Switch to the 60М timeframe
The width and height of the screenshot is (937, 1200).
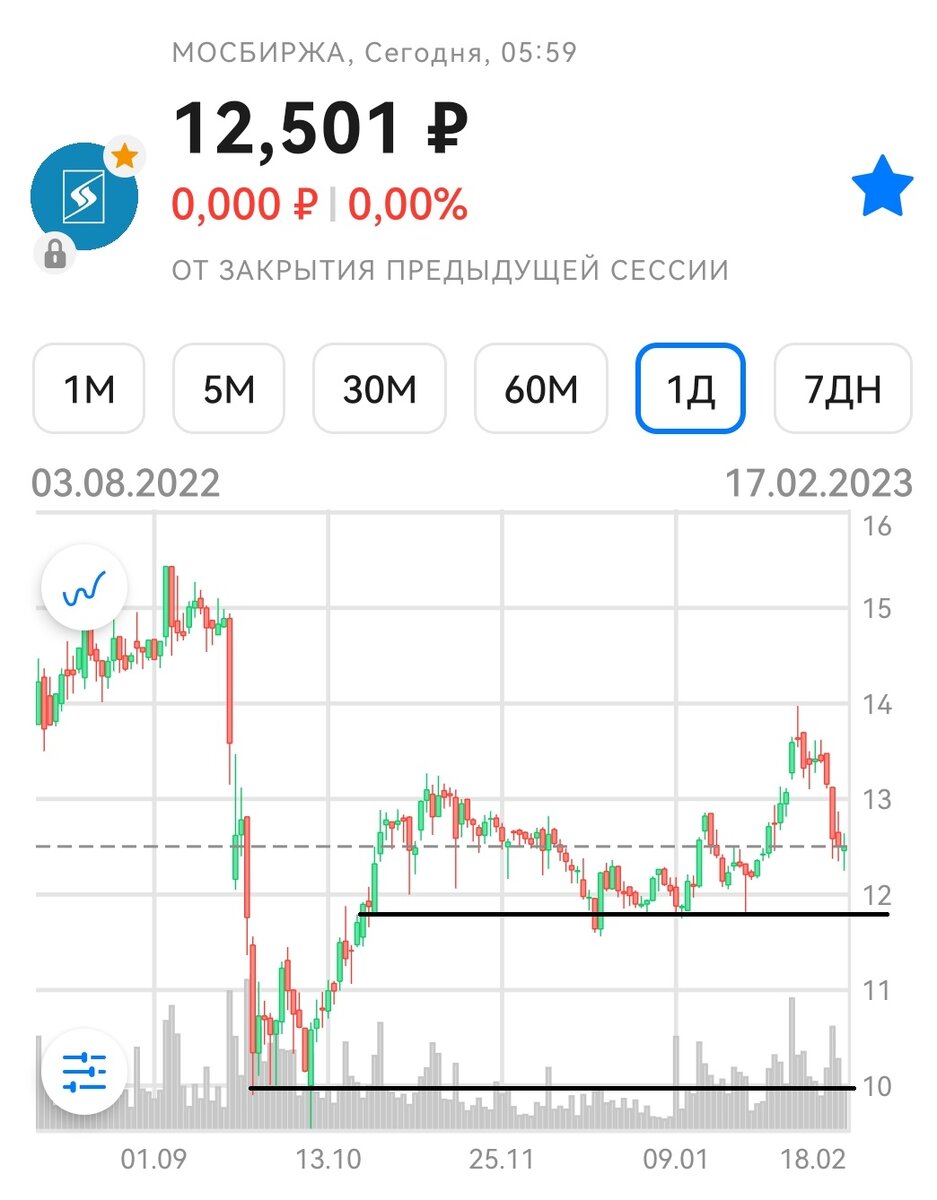click(541, 388)
